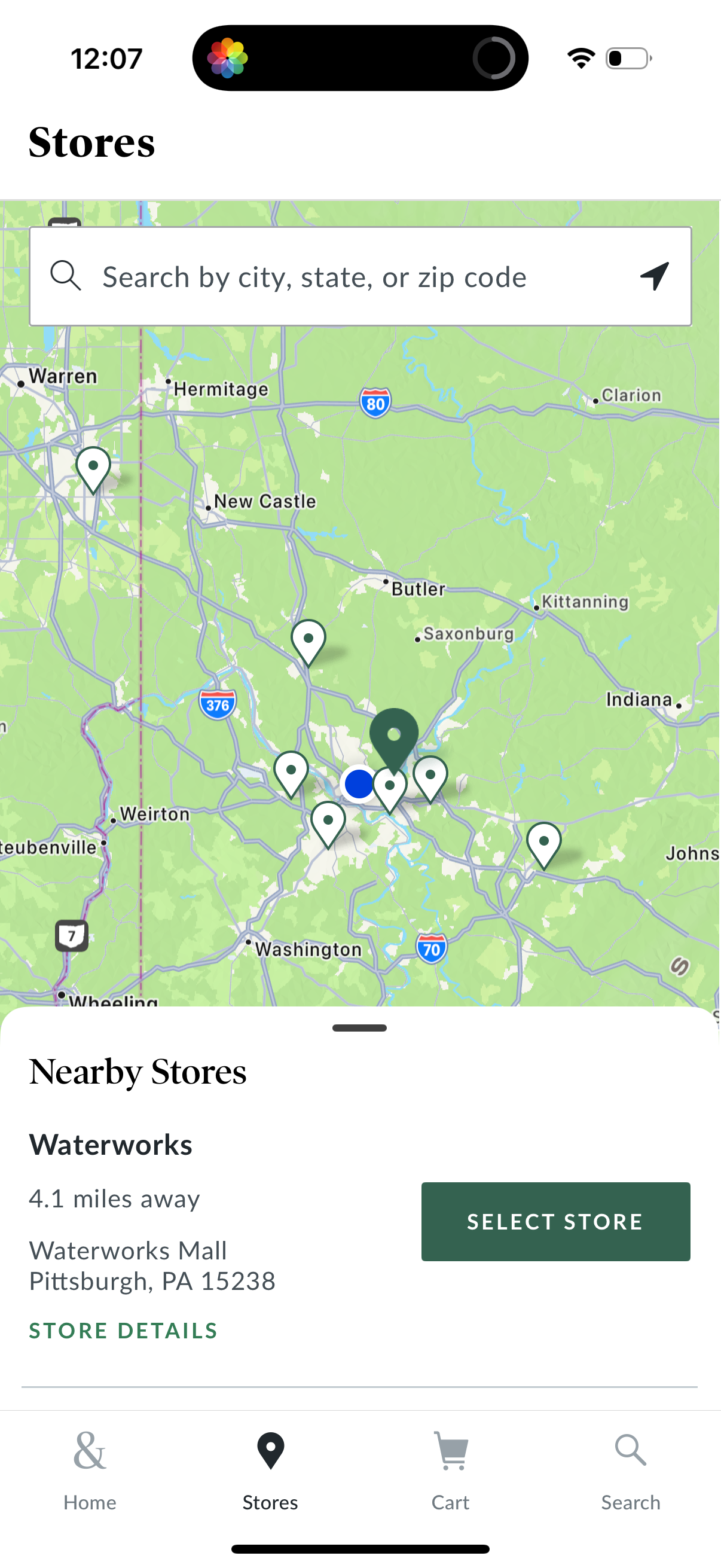Open STORE DETAILS for the Waterworks store
The height and width of the screenshot is (1568, 721).
coord(123,1330)
